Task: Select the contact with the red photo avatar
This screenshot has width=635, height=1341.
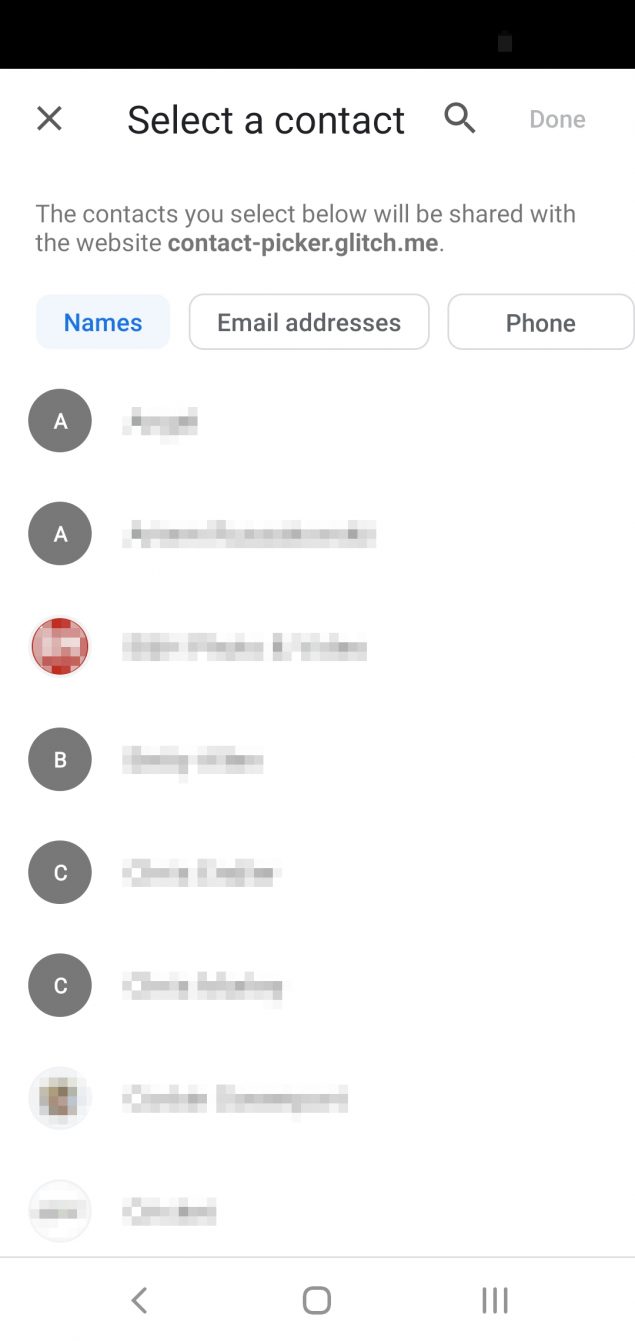Action: 317,647
